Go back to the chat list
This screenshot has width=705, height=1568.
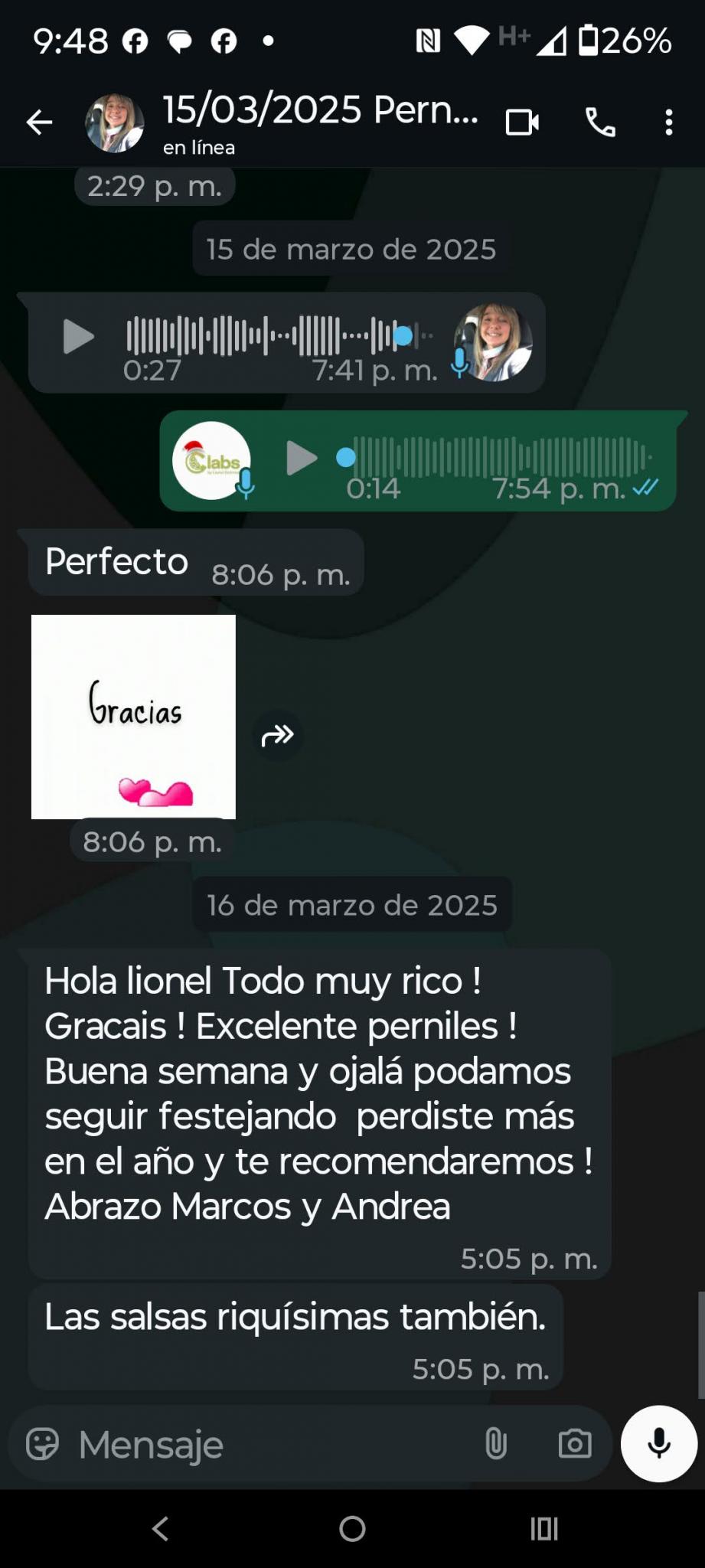39,122
